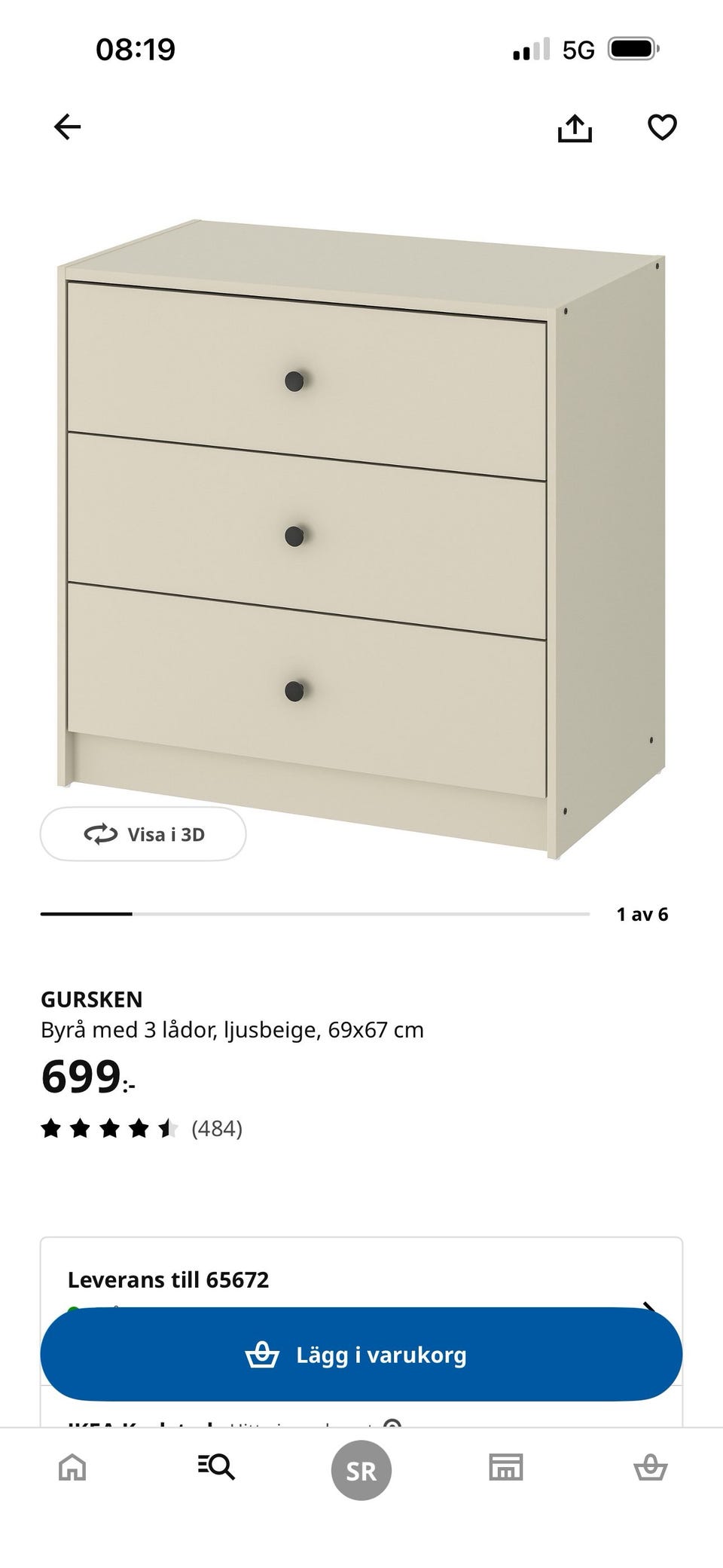Open the reviews link showing 484 ratings

click(x=218, y=1128)
